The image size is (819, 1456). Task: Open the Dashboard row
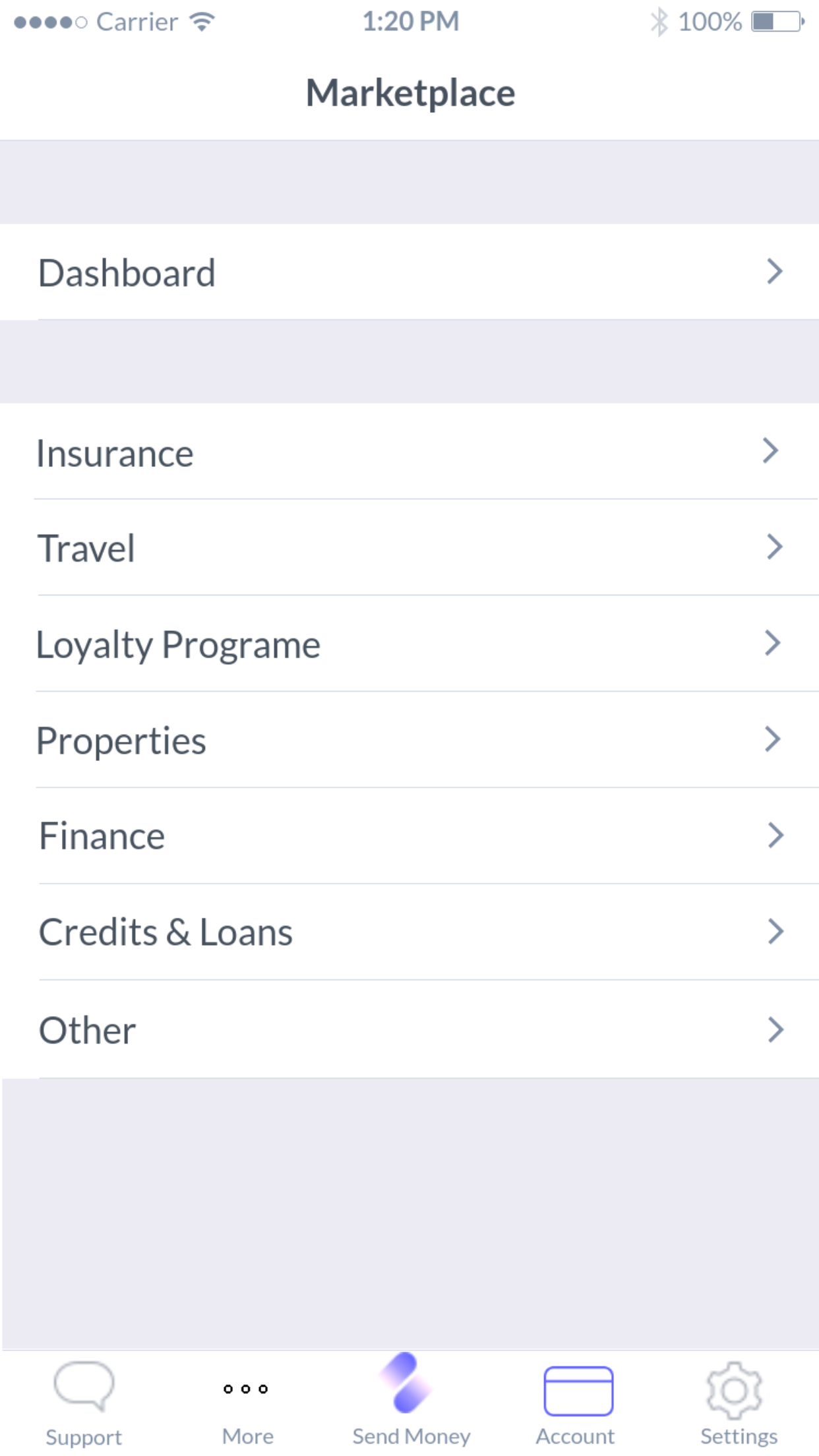(409, 272)
